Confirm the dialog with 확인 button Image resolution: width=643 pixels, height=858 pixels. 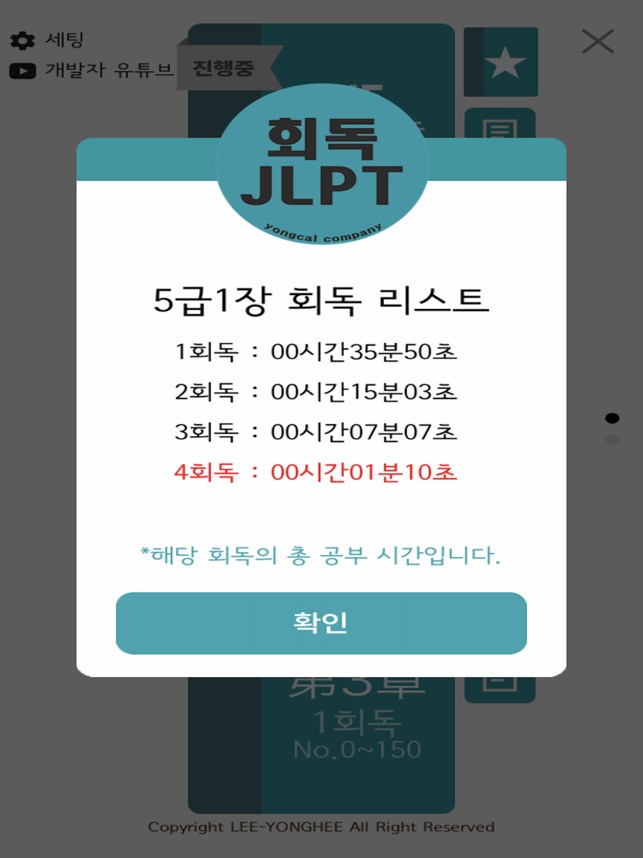pyautogui.click(x=321, y=623)
